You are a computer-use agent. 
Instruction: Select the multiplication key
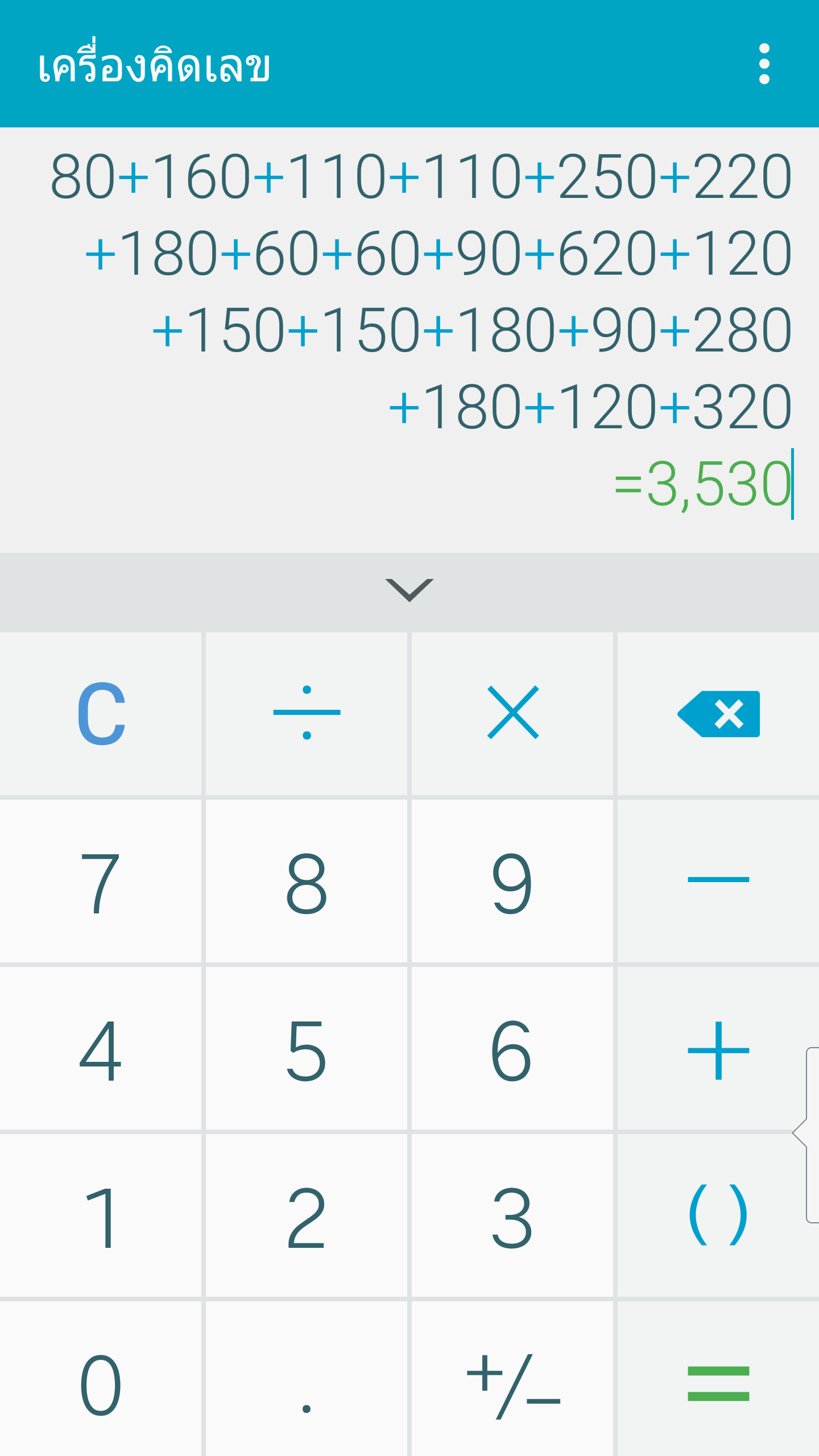[512, 713]
